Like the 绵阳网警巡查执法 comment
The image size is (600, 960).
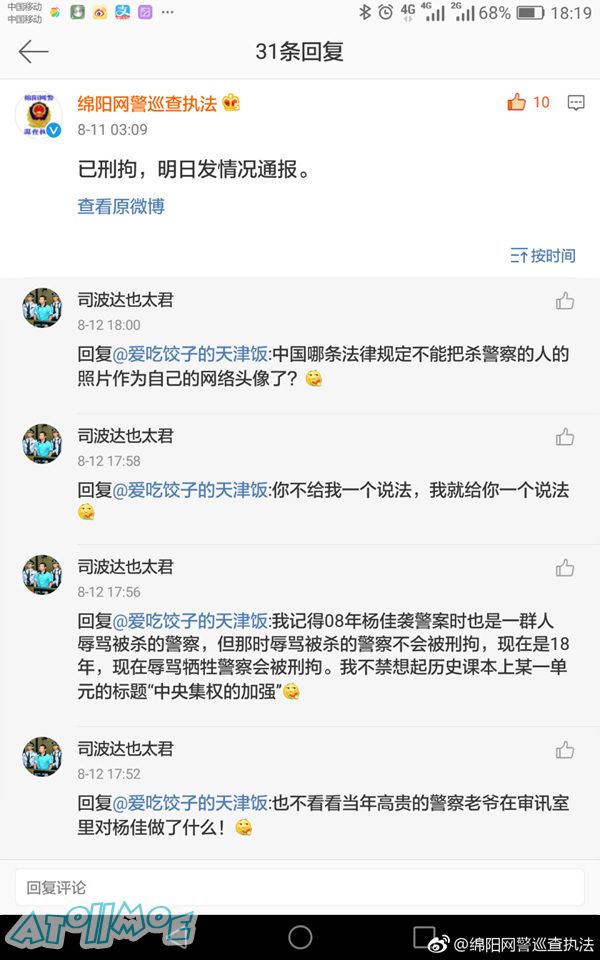pos(516,102)
